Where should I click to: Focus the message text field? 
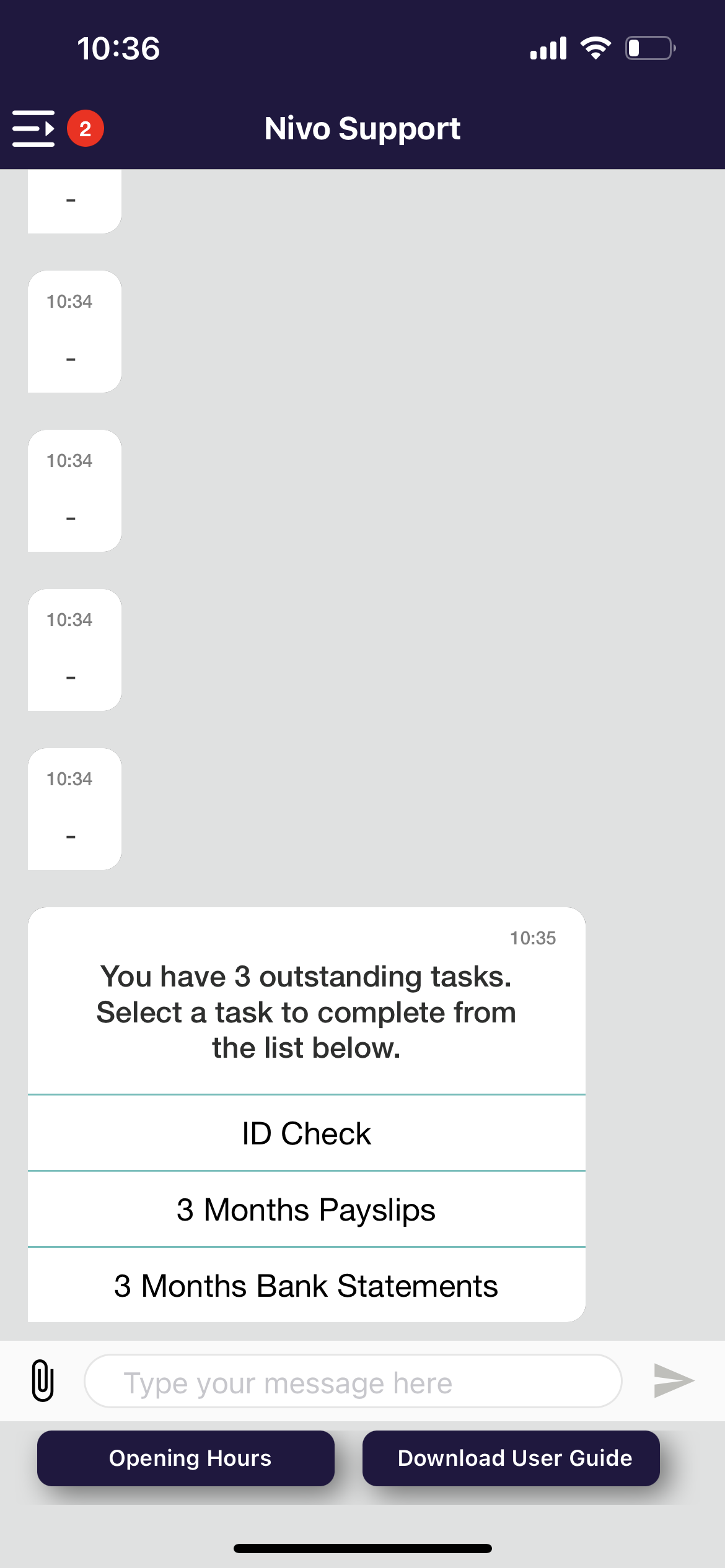(353, 1382)
